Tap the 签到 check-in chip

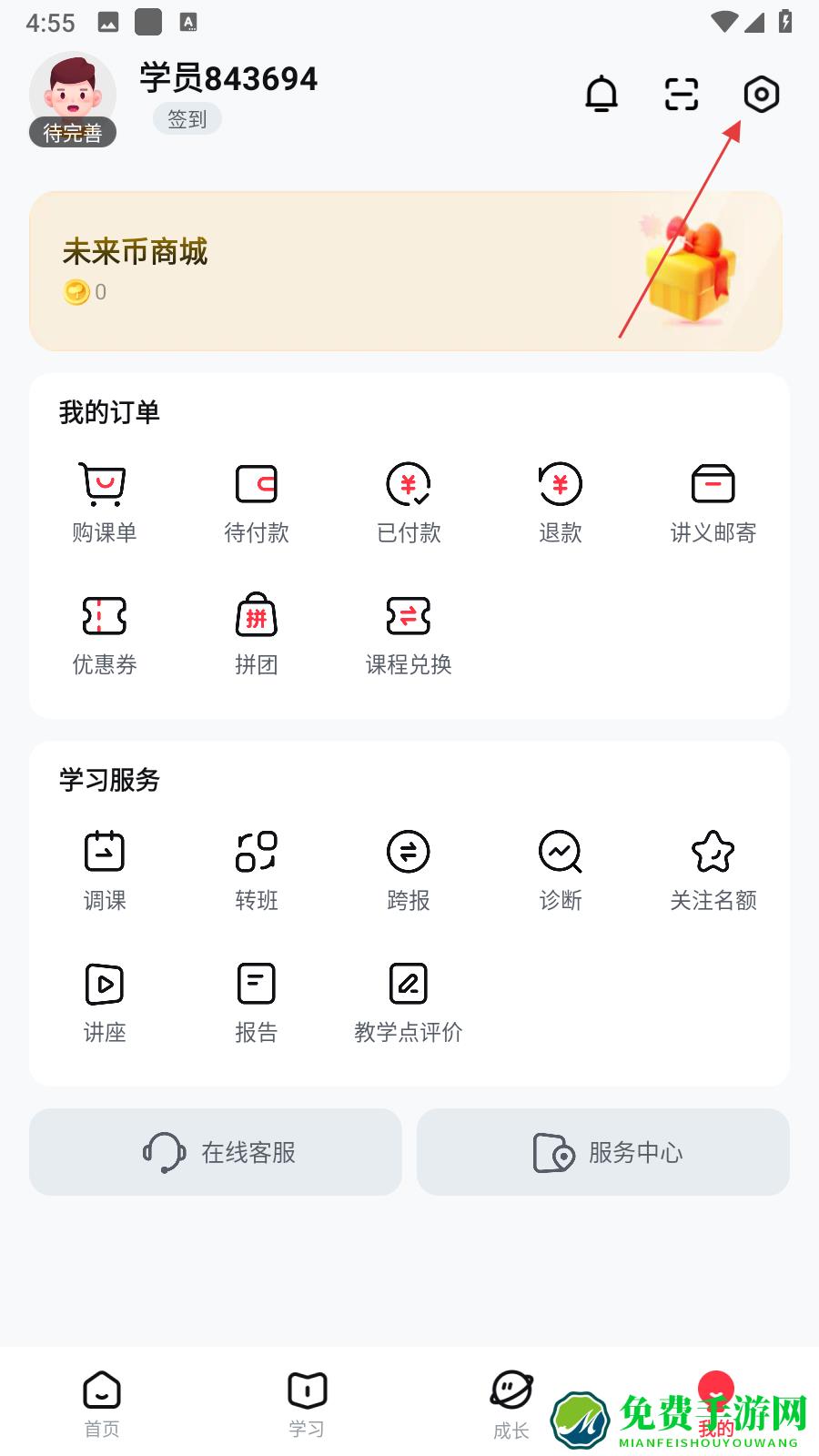(187, 119)
